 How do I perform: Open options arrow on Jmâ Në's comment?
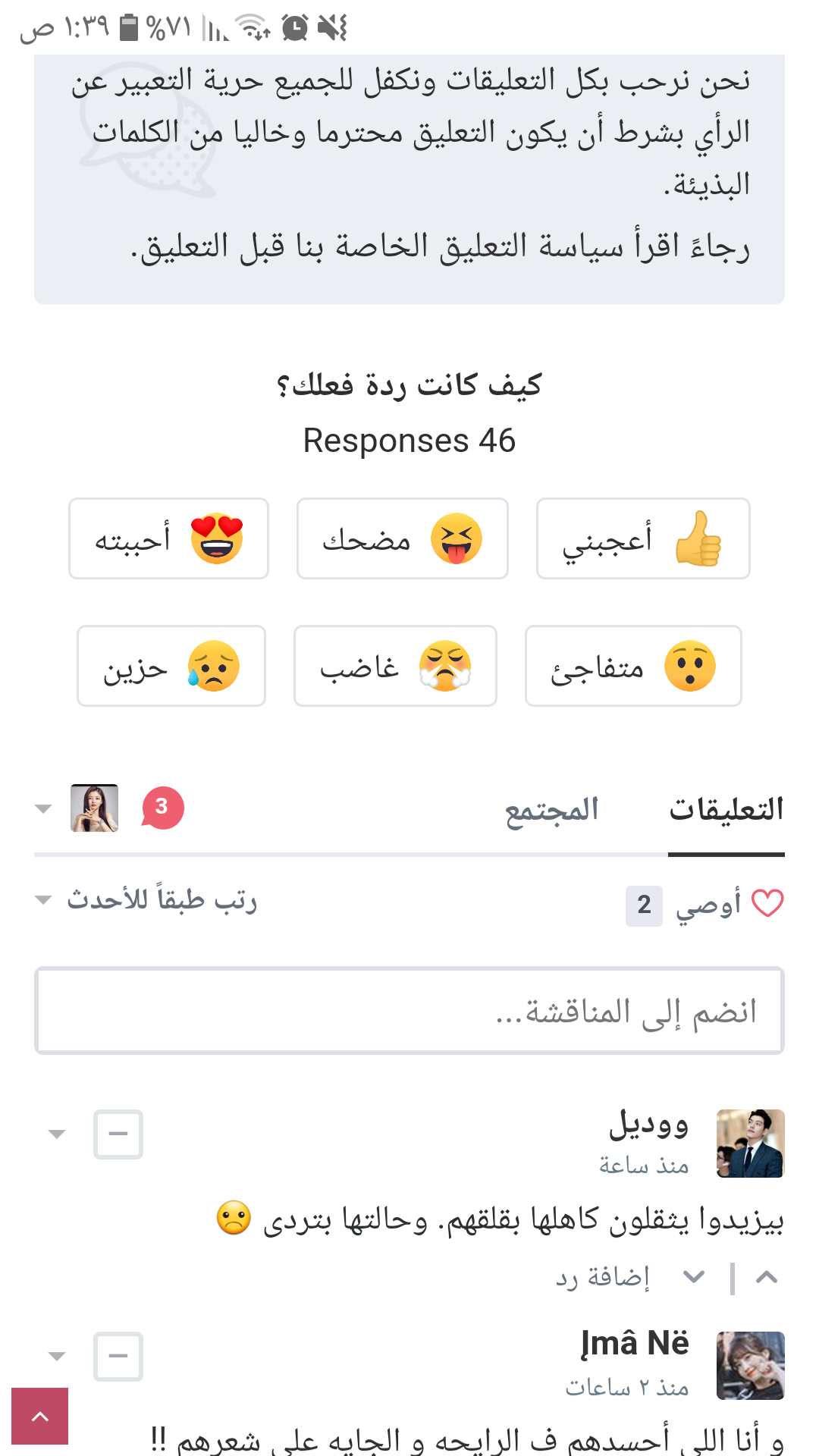pos(57,1356)
